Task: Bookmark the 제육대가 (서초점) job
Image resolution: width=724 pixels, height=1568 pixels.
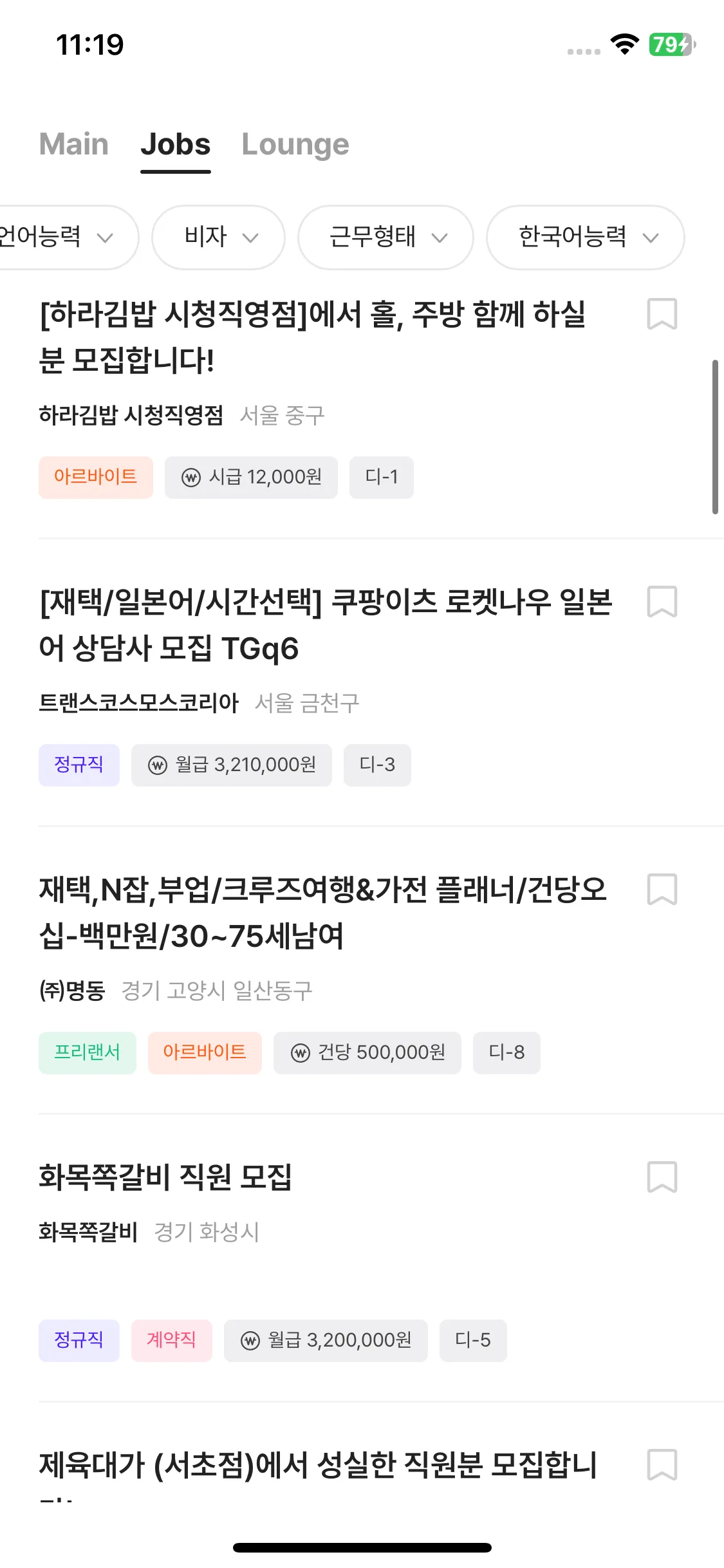Action: tap(662, 1465)
